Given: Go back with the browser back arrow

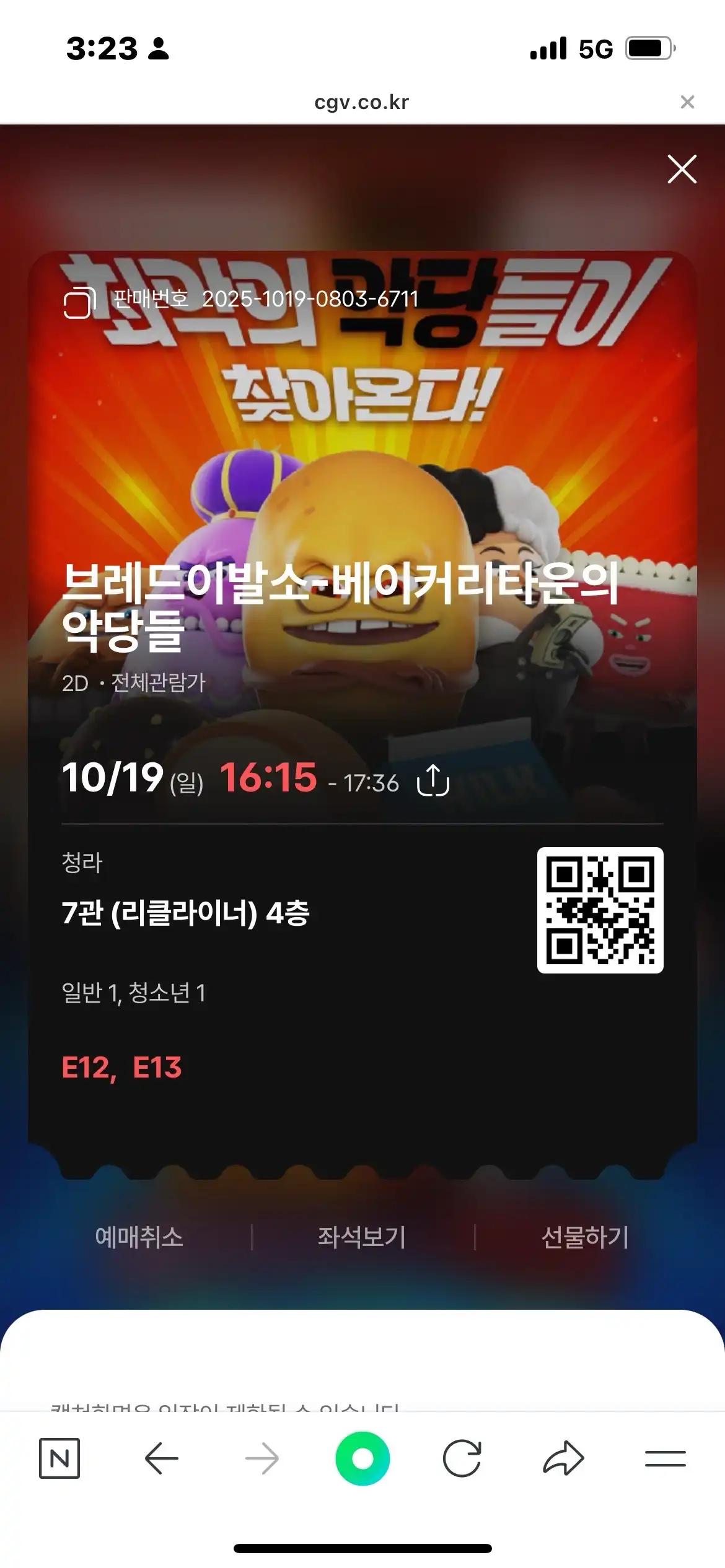Looking at the screenshot, I should tap(161, 1458).
